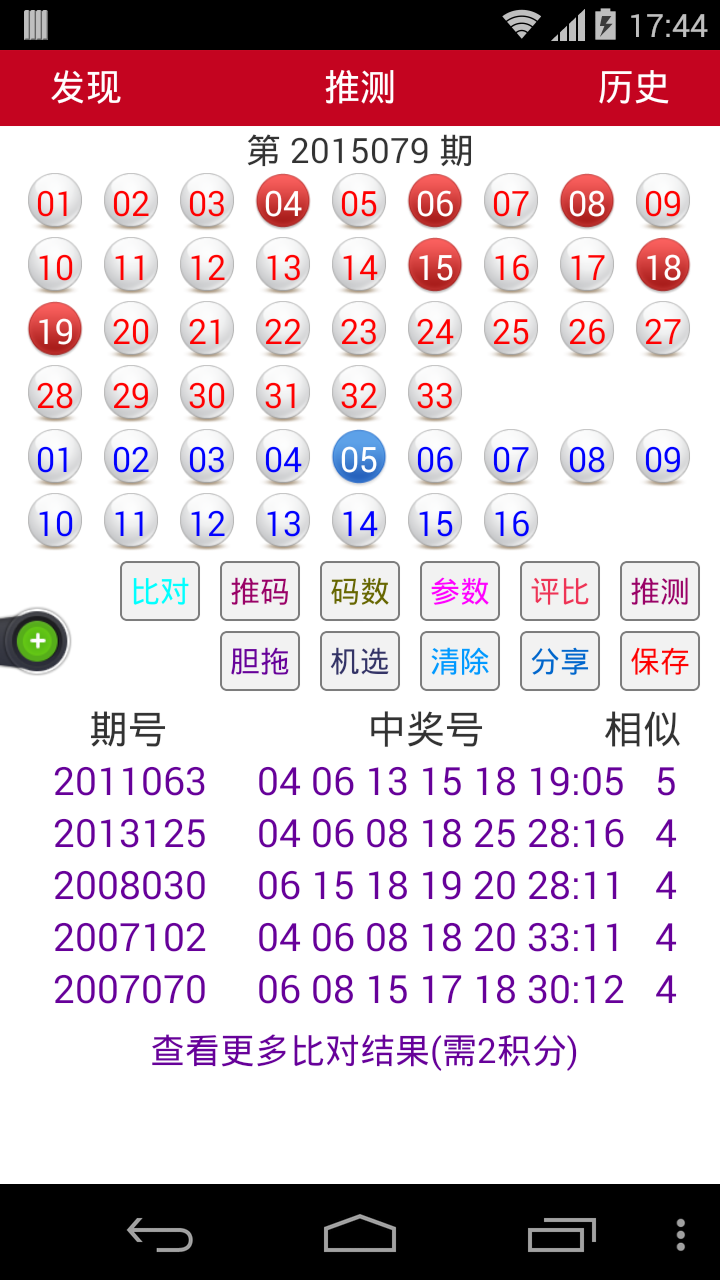
Task: Pick red ball 33
Action: pyautogui.click(x=435, y=395)
